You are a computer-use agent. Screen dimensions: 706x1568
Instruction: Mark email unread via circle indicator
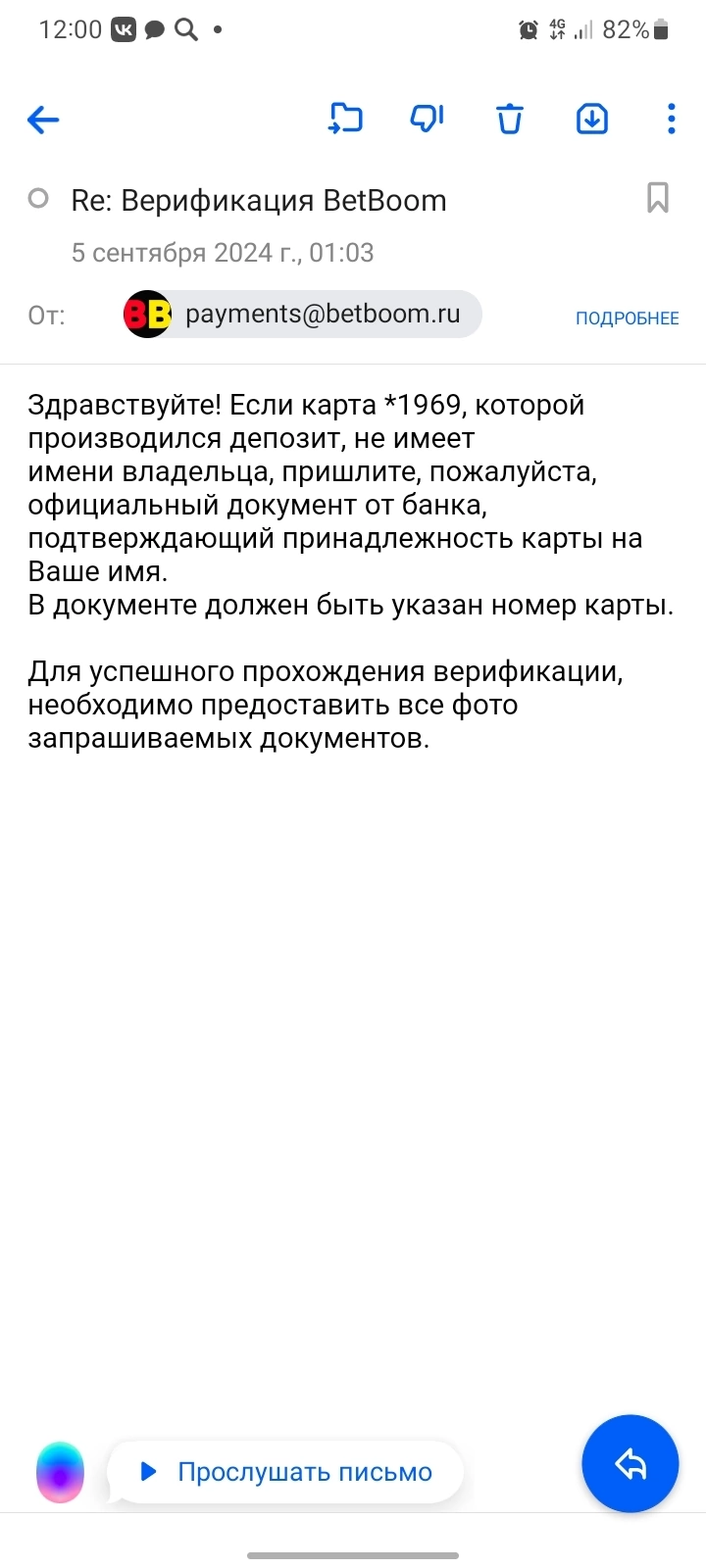38,199
